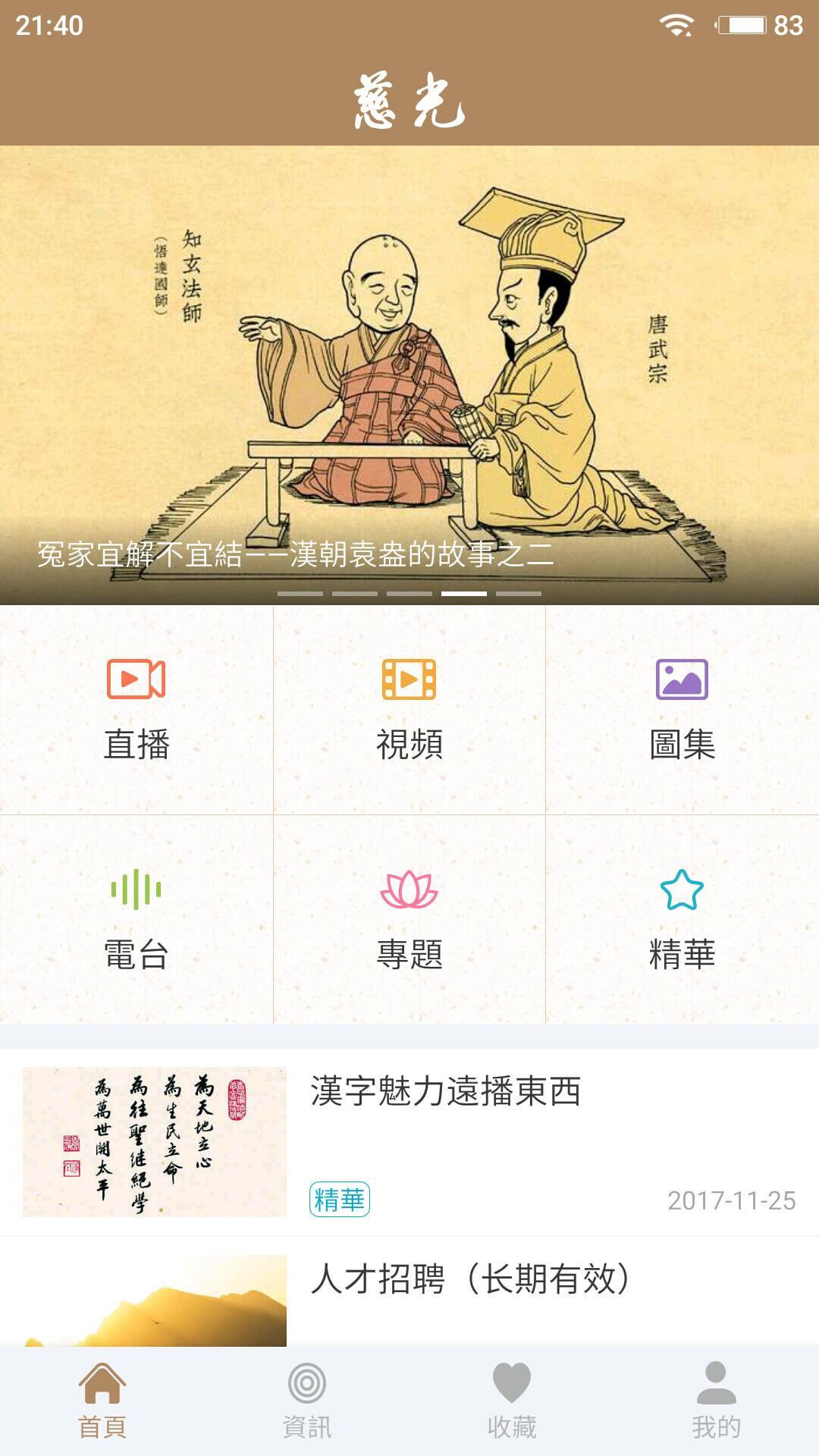Open the 專題 special topics section

409,920
